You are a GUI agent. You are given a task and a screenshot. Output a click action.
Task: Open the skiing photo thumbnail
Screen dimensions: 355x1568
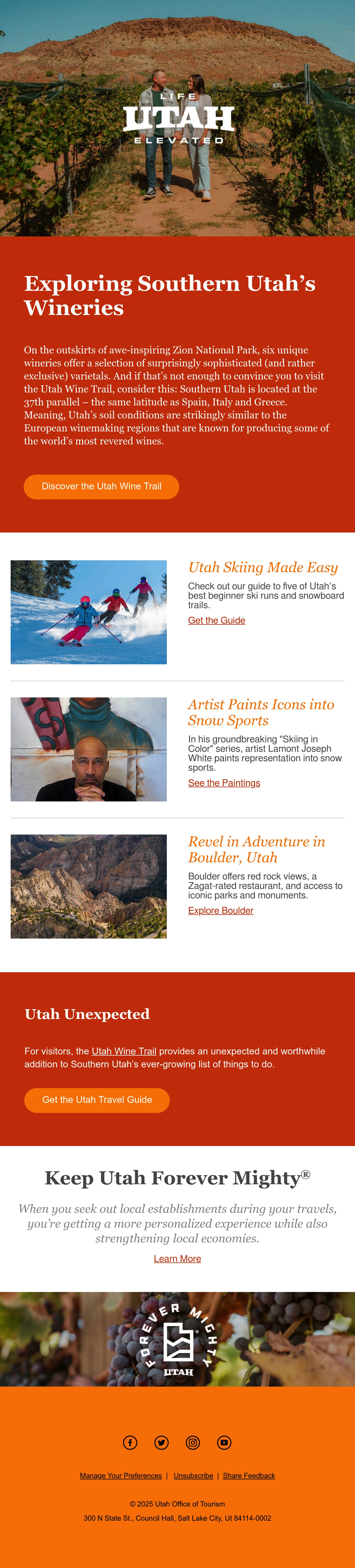pos(88,612)
